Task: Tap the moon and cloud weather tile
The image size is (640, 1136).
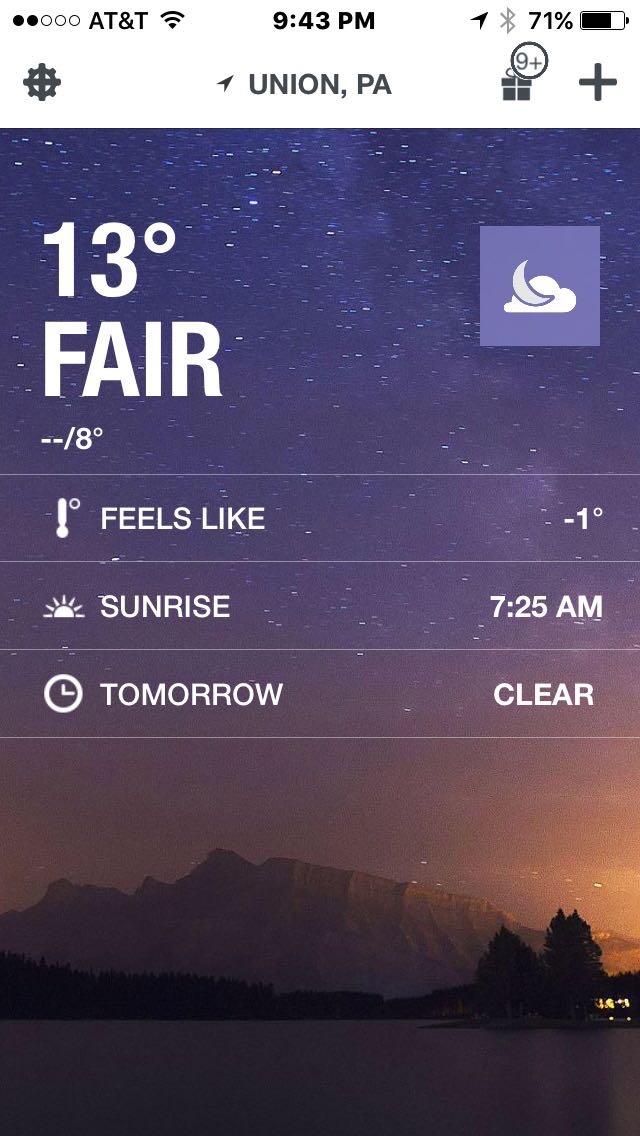Action: coord(540,286)
